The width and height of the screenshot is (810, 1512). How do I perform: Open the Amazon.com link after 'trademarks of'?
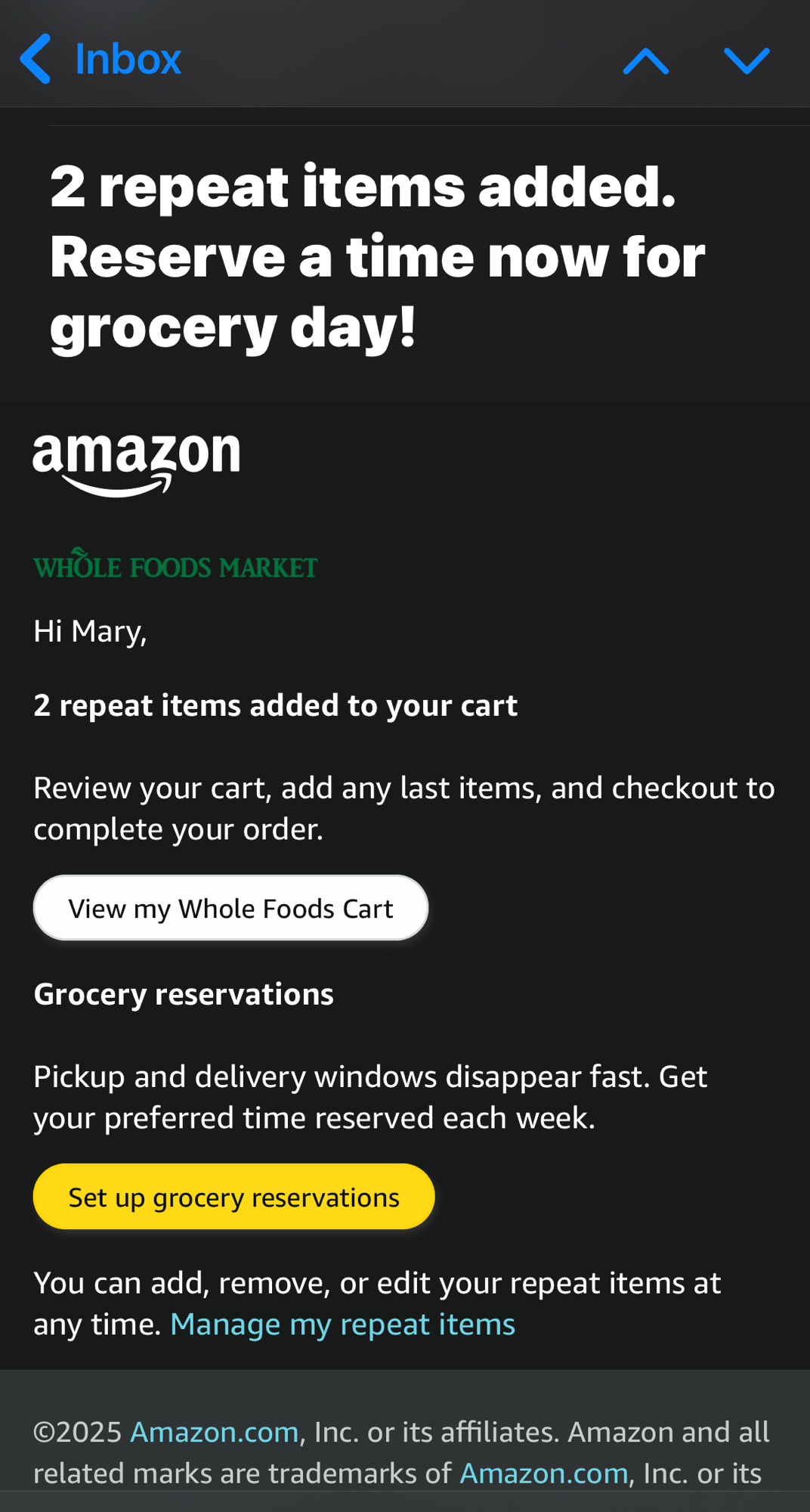tap(544, 1473)
